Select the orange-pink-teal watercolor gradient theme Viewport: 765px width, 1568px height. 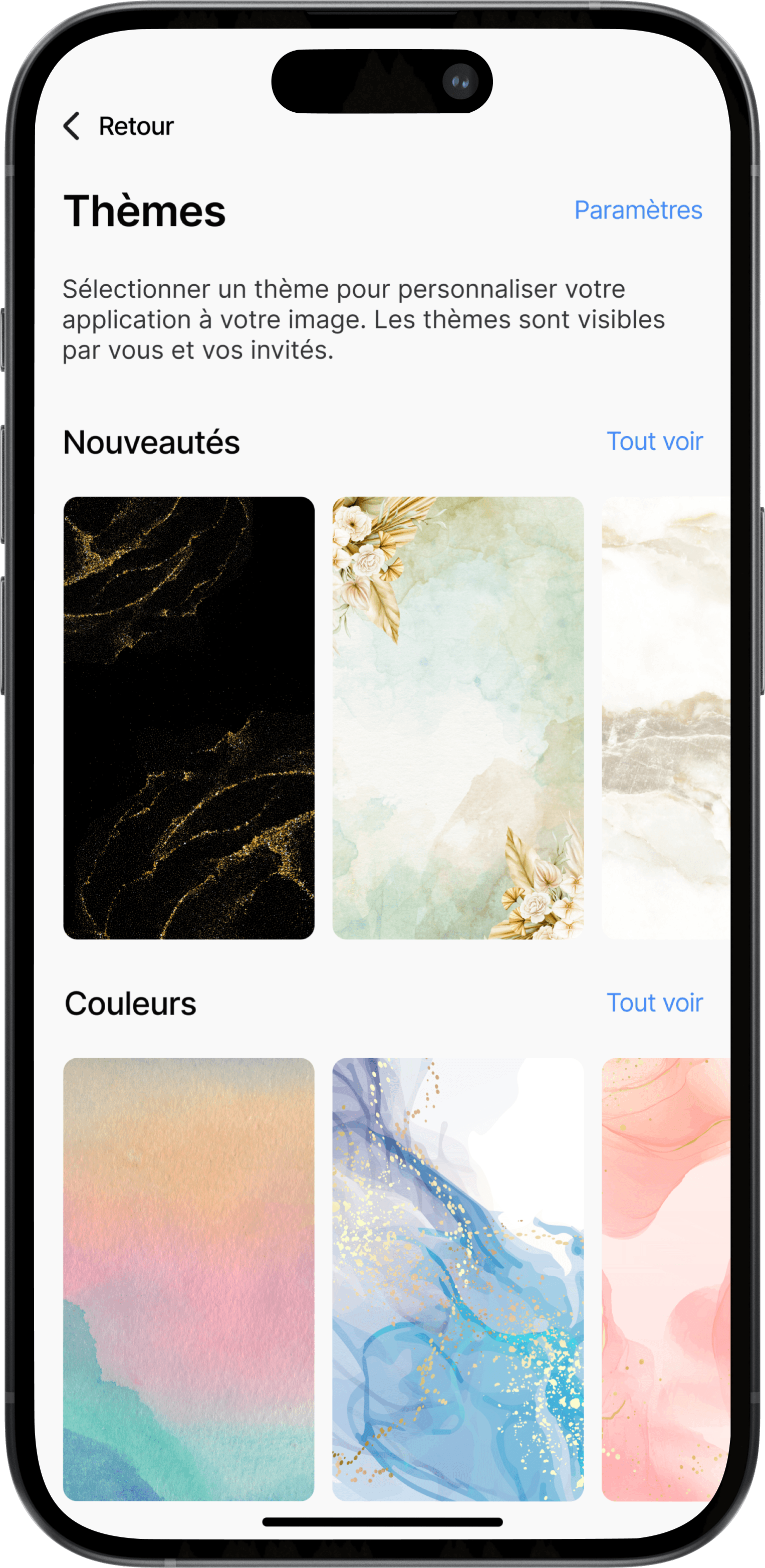click(189, 1279)
